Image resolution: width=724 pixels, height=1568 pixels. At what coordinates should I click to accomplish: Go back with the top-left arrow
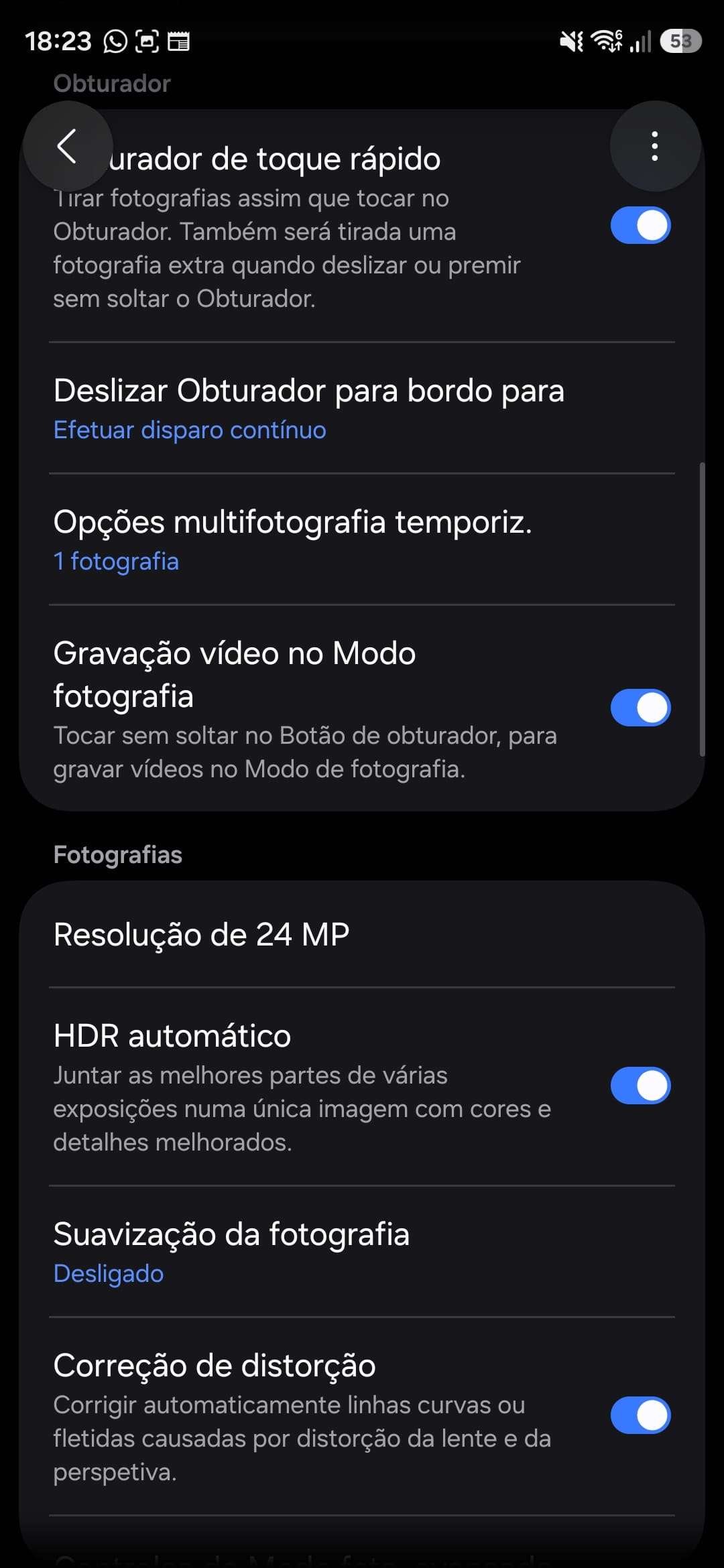click(x=67, y=146)
